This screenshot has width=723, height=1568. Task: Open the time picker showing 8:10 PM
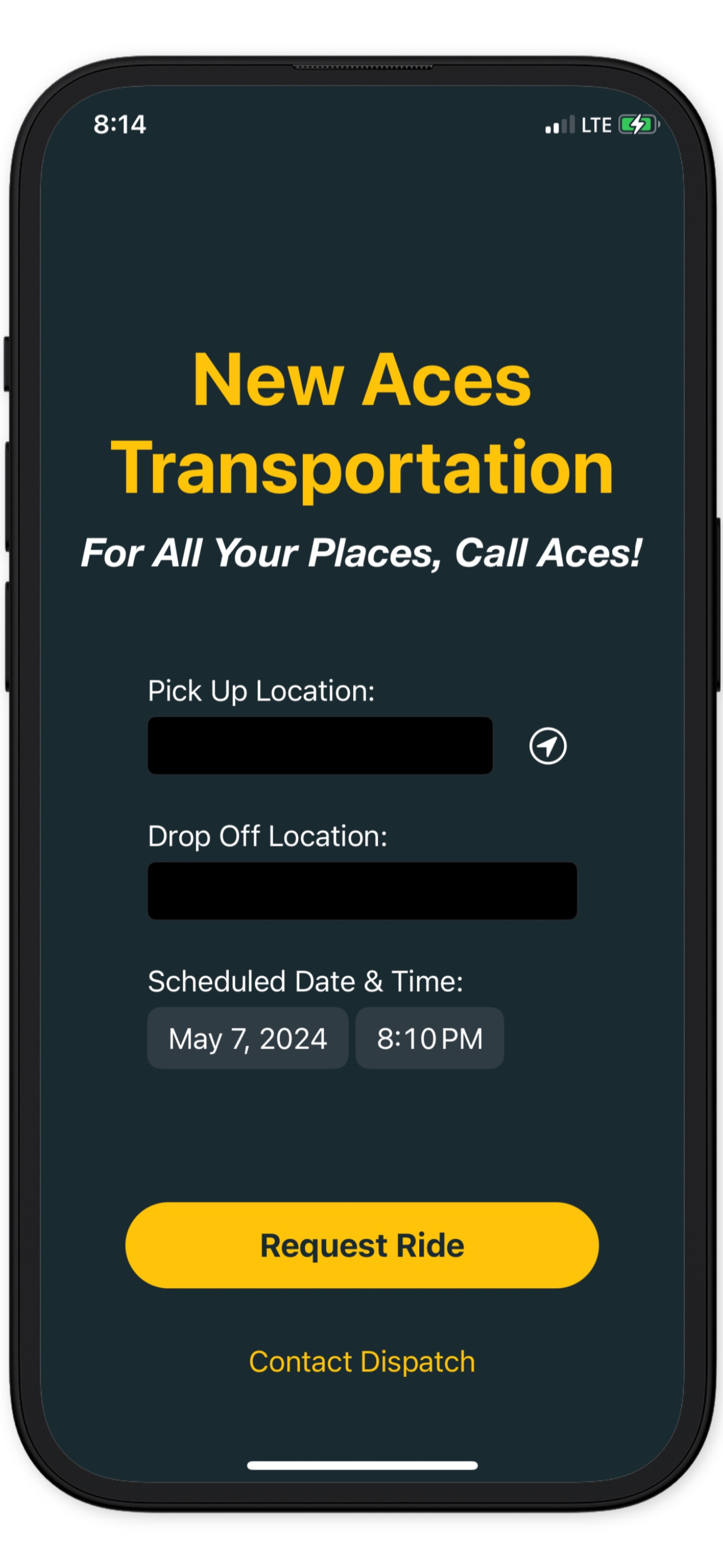point(430,1038)
